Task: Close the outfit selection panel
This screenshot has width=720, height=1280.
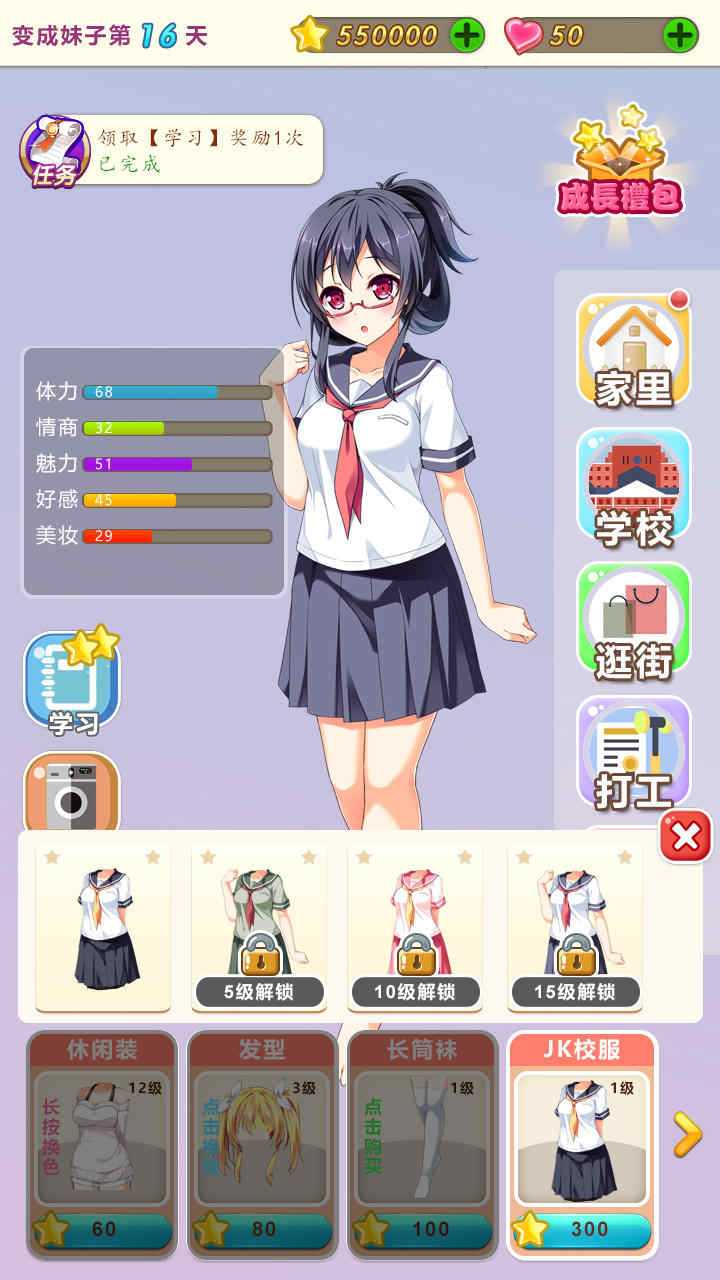Action: click(685, 836)
